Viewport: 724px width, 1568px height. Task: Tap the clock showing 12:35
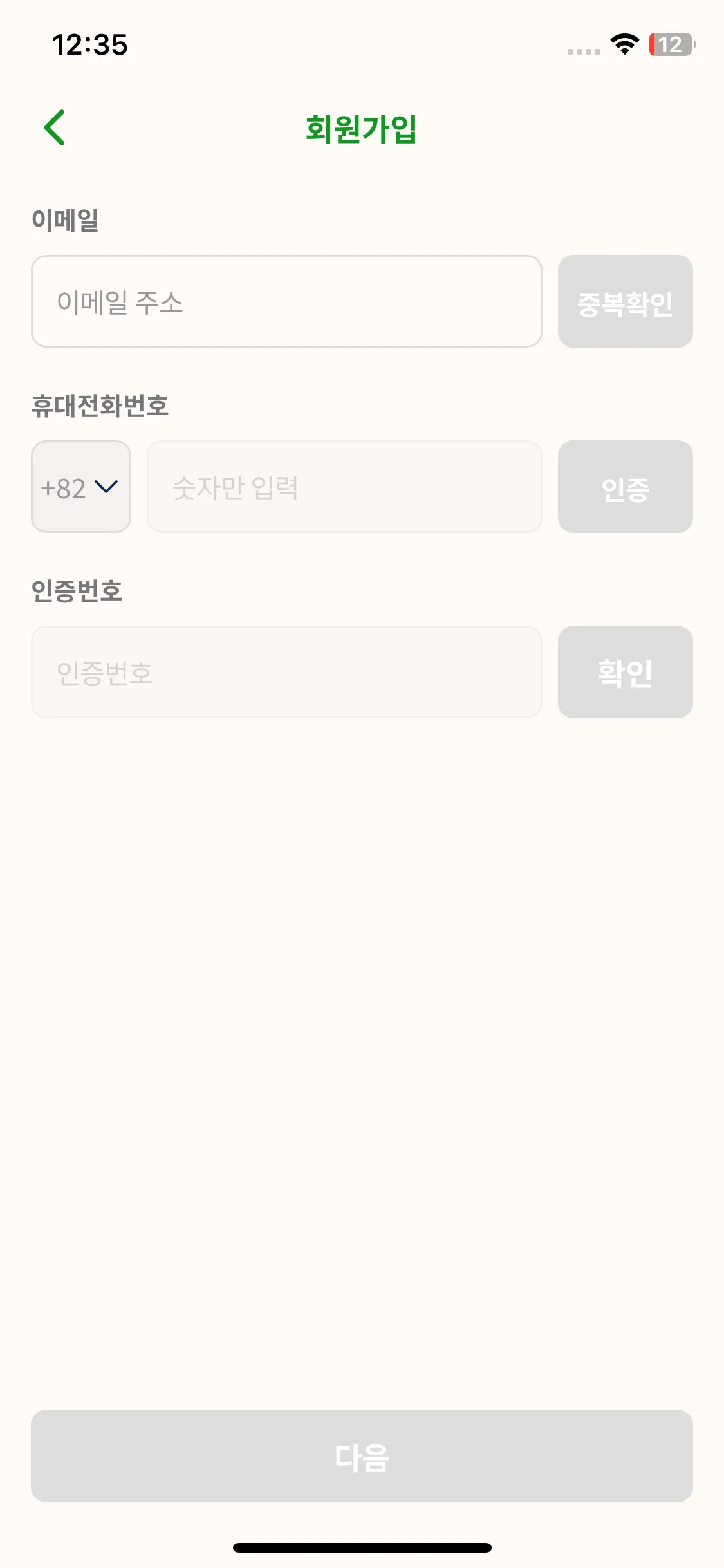(x=90, y=44)
